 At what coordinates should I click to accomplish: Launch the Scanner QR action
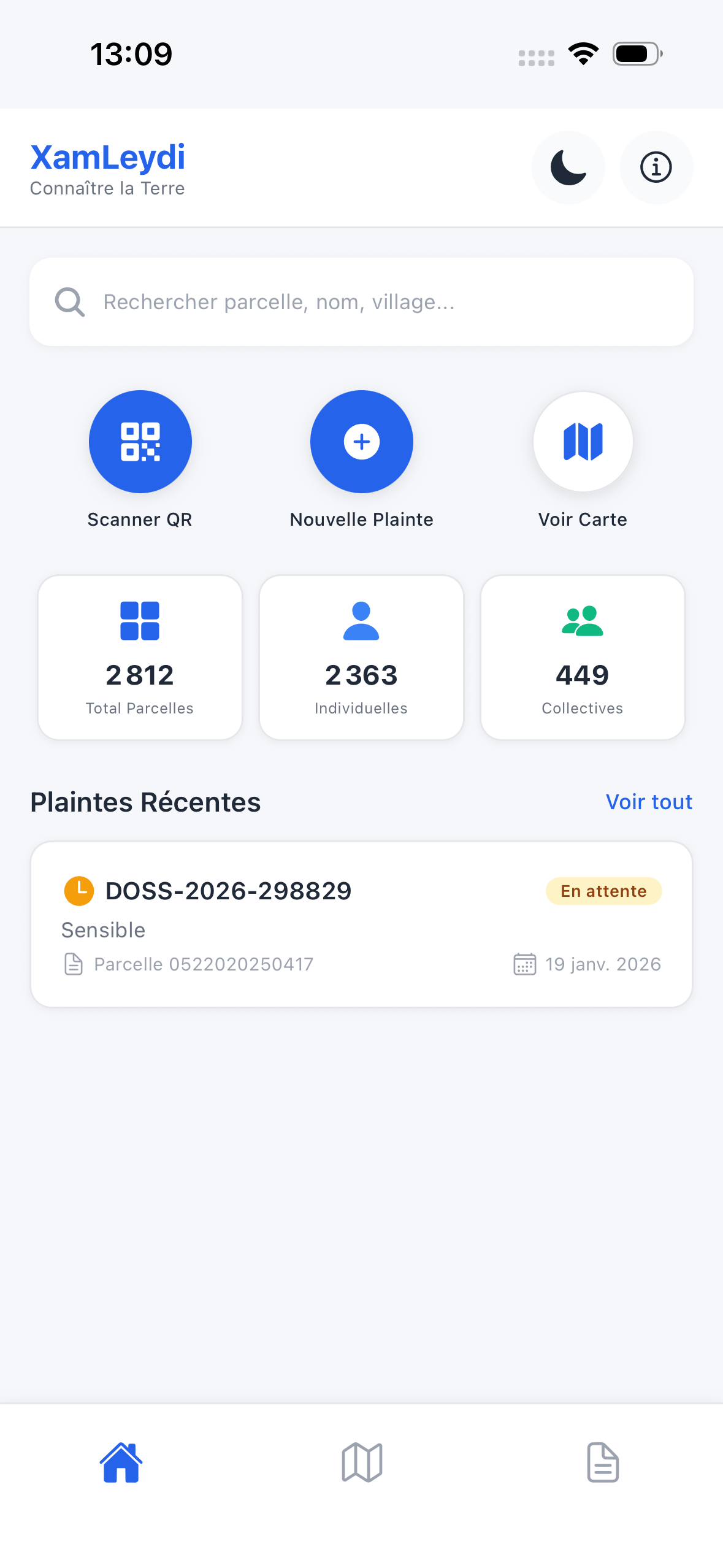140,442
